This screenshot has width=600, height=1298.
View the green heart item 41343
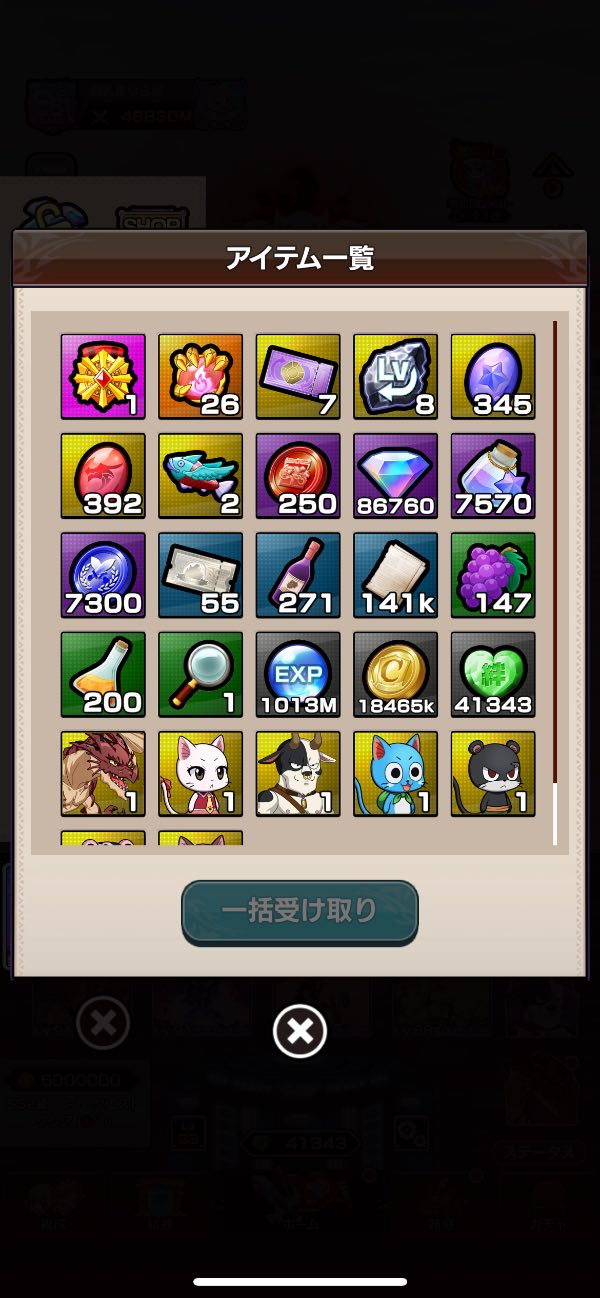pyautogui.click(x=493, y=674)
